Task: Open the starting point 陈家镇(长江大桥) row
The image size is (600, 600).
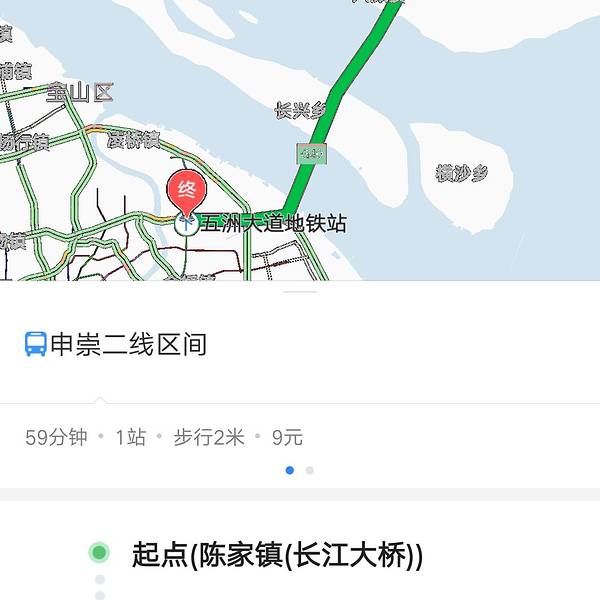Action: pos(277,554)
